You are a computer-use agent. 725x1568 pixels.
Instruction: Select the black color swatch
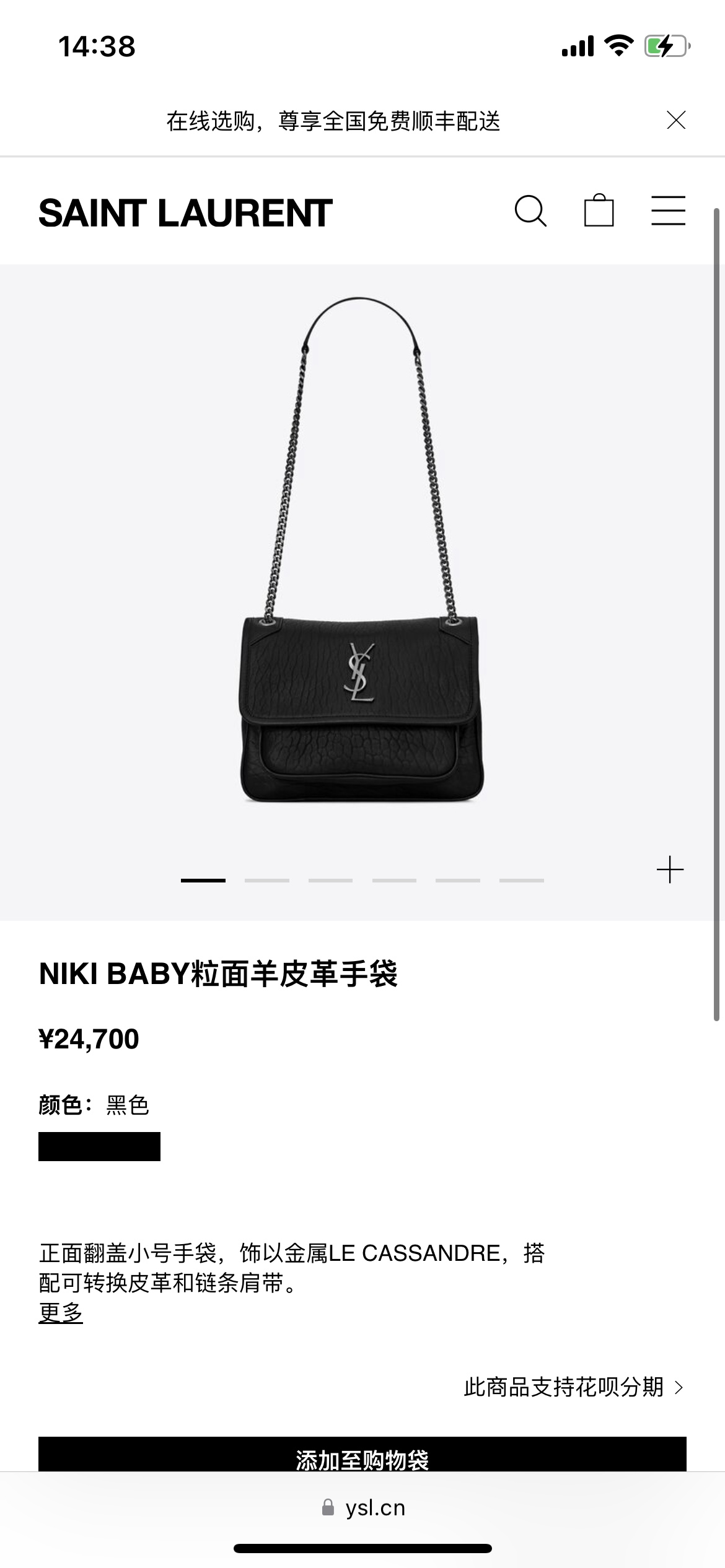(x=99, y=1146)
